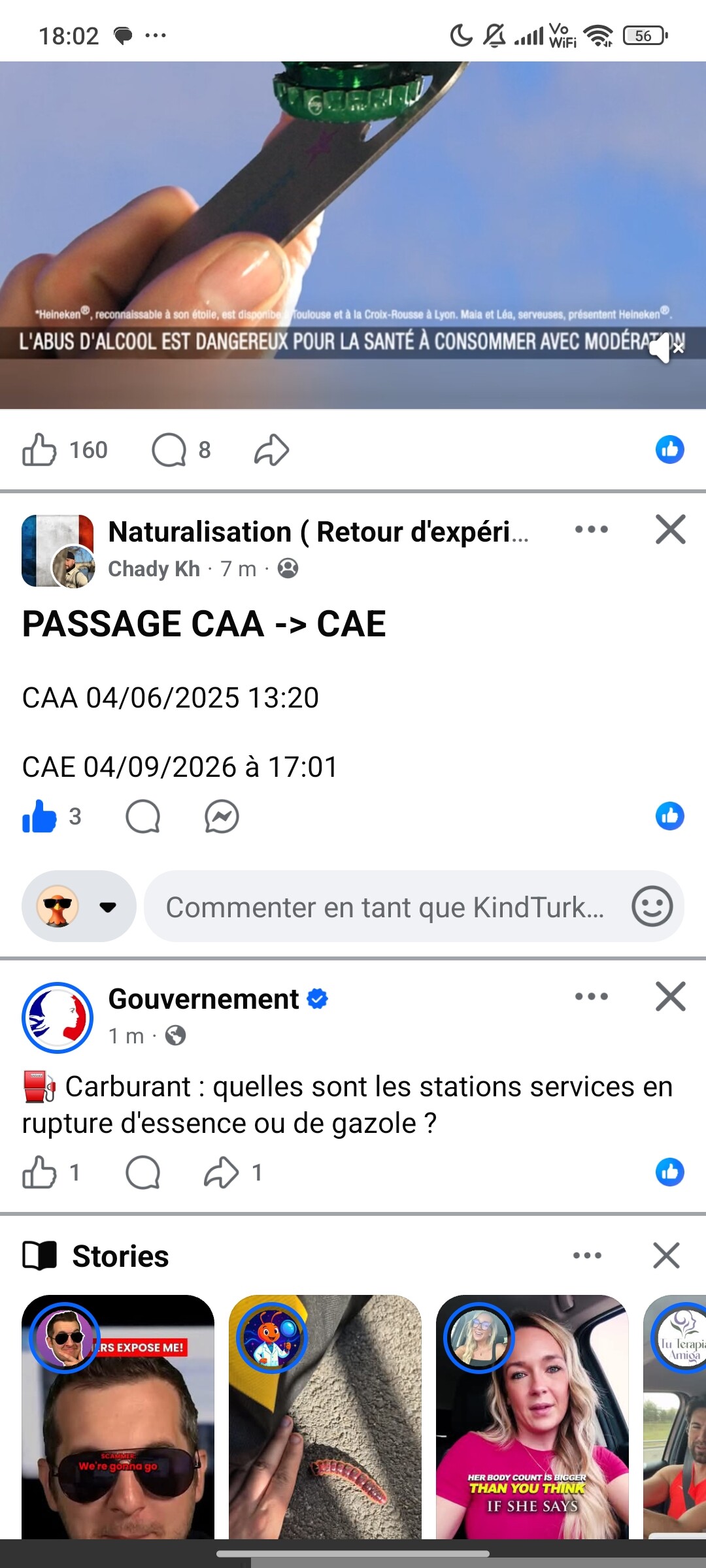Open options menu for Gouvernement post
Screen dimensions: 706x1568
[x=591, y=997]
